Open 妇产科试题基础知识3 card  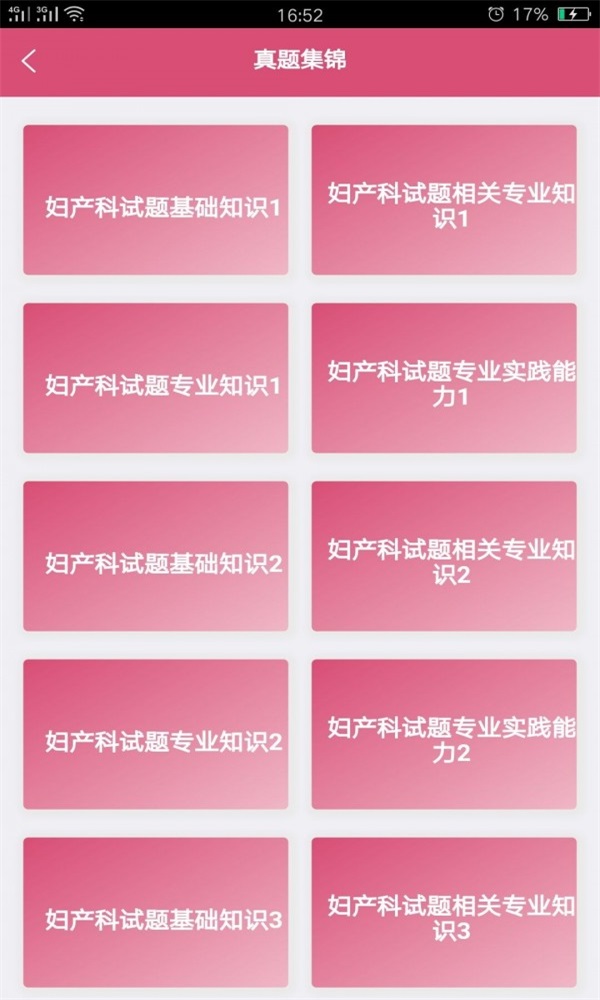pos(156,912)
